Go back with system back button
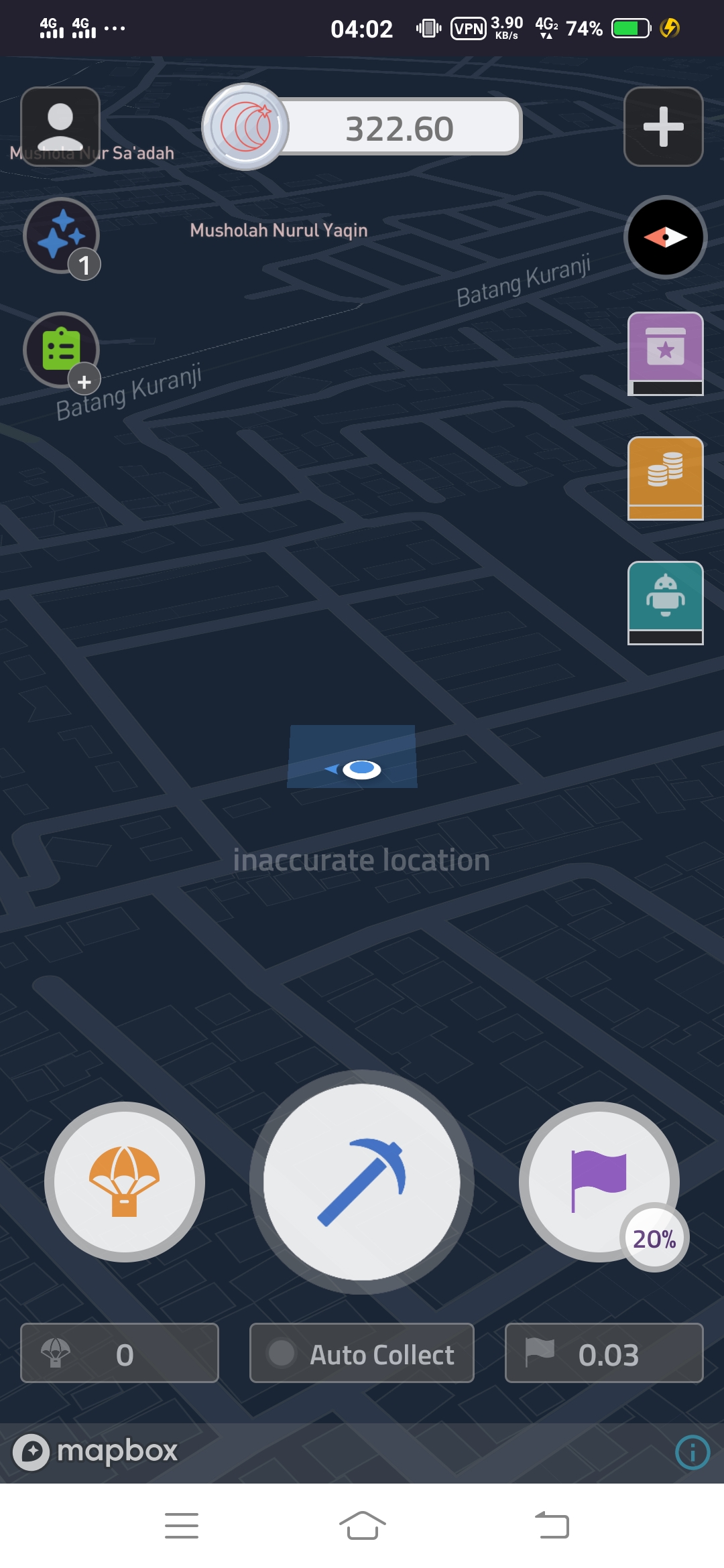This screenshot has width=724, height=1568. tap(552, 1526)
